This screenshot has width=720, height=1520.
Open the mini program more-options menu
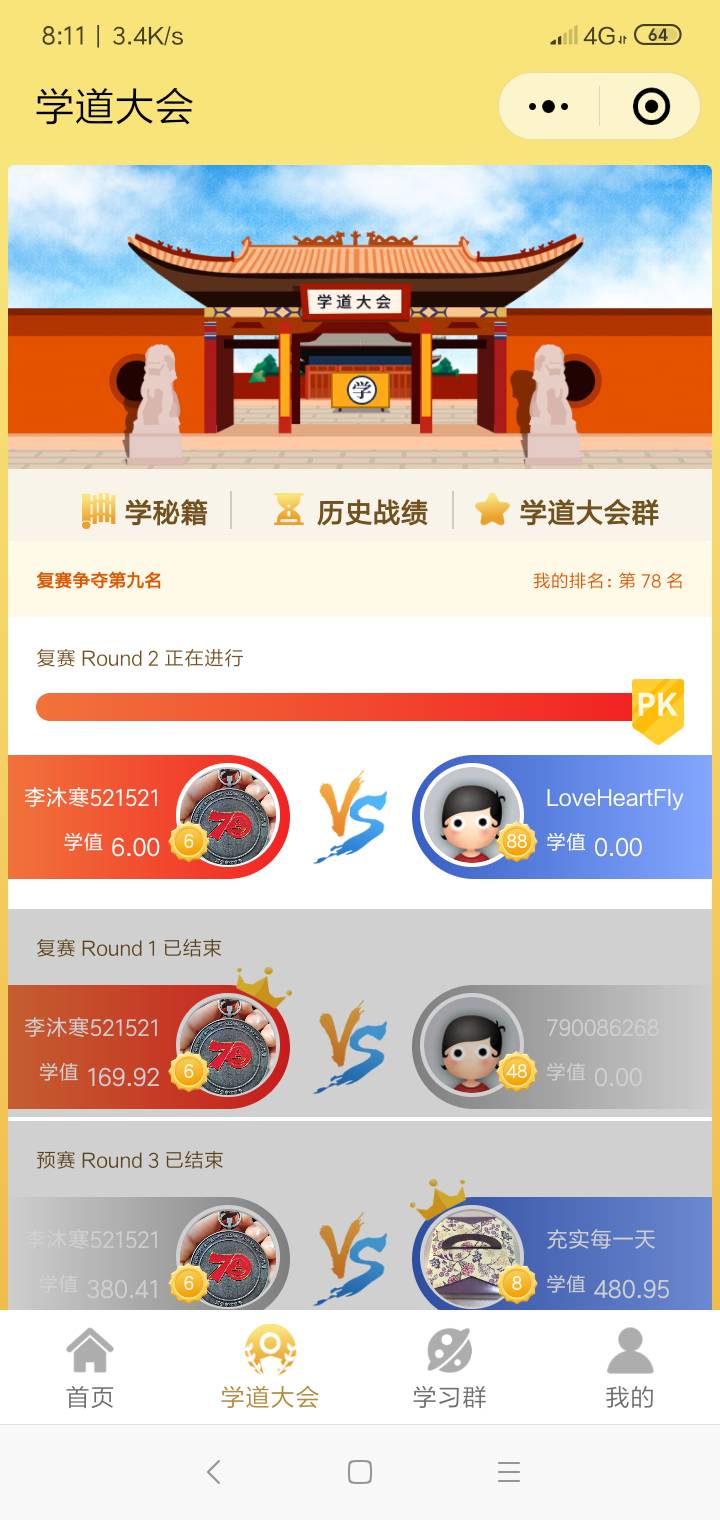click(x=548, y=106)
